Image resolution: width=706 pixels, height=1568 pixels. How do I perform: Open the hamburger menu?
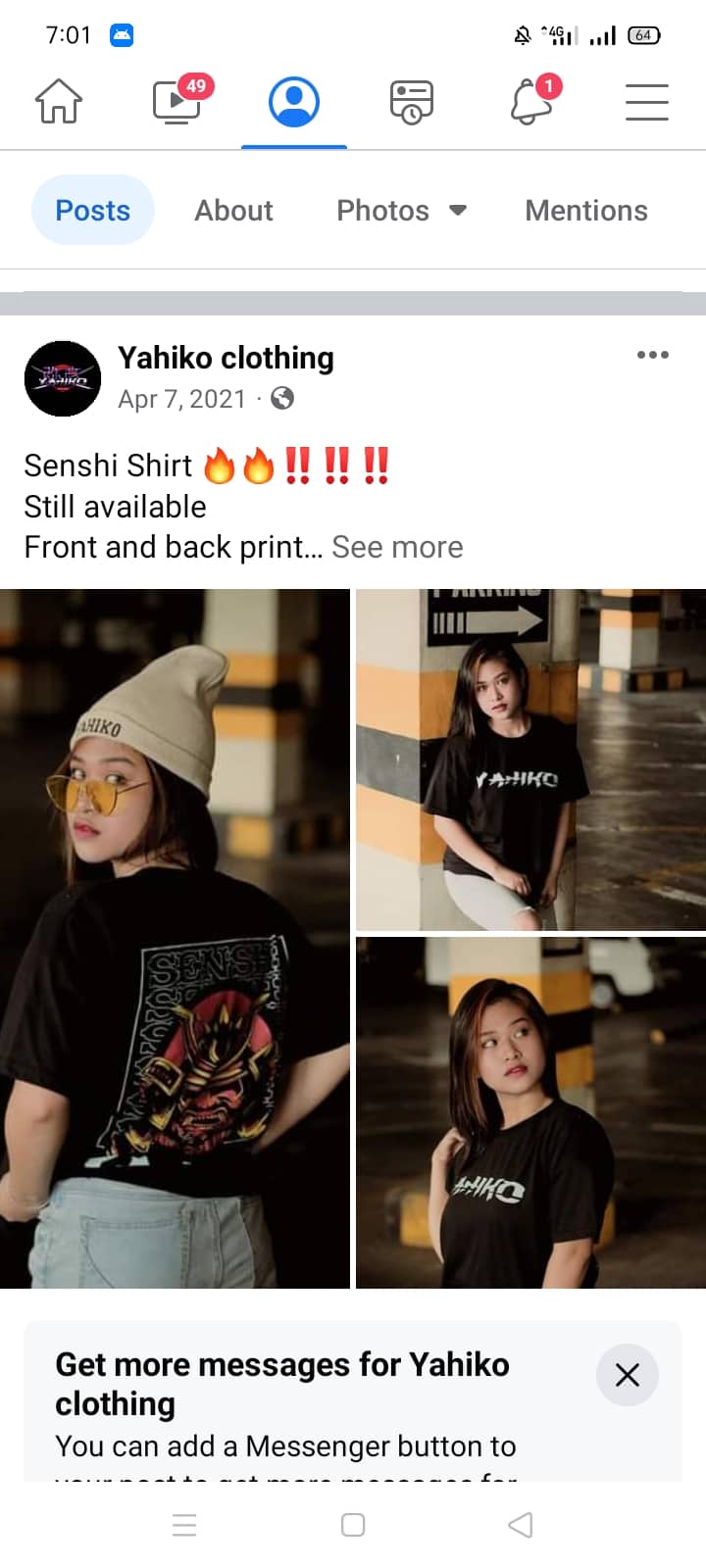coord(647,102)
